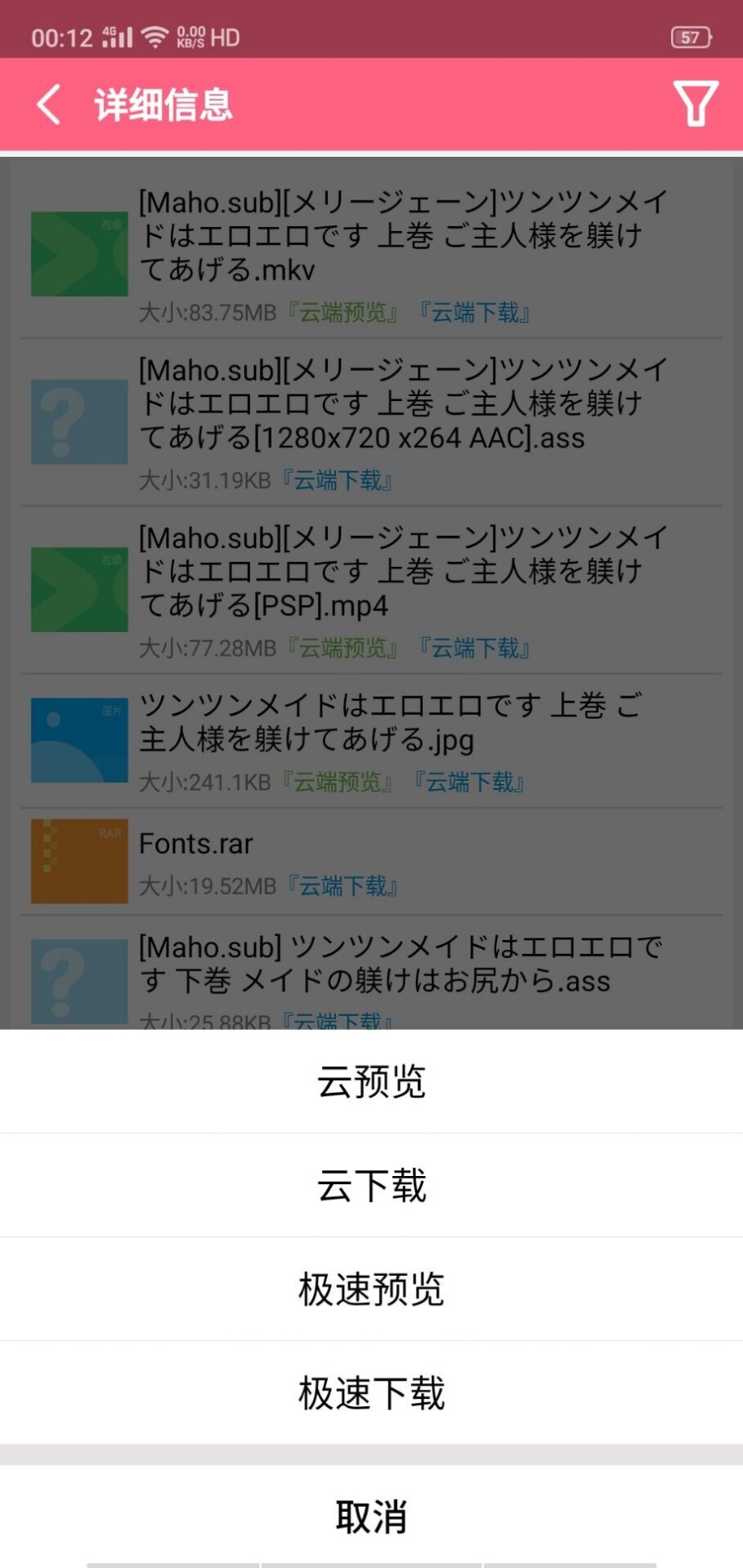Open the filter icon in the top bar
The width and height of the screenshot is (743, 1568).
695,105
